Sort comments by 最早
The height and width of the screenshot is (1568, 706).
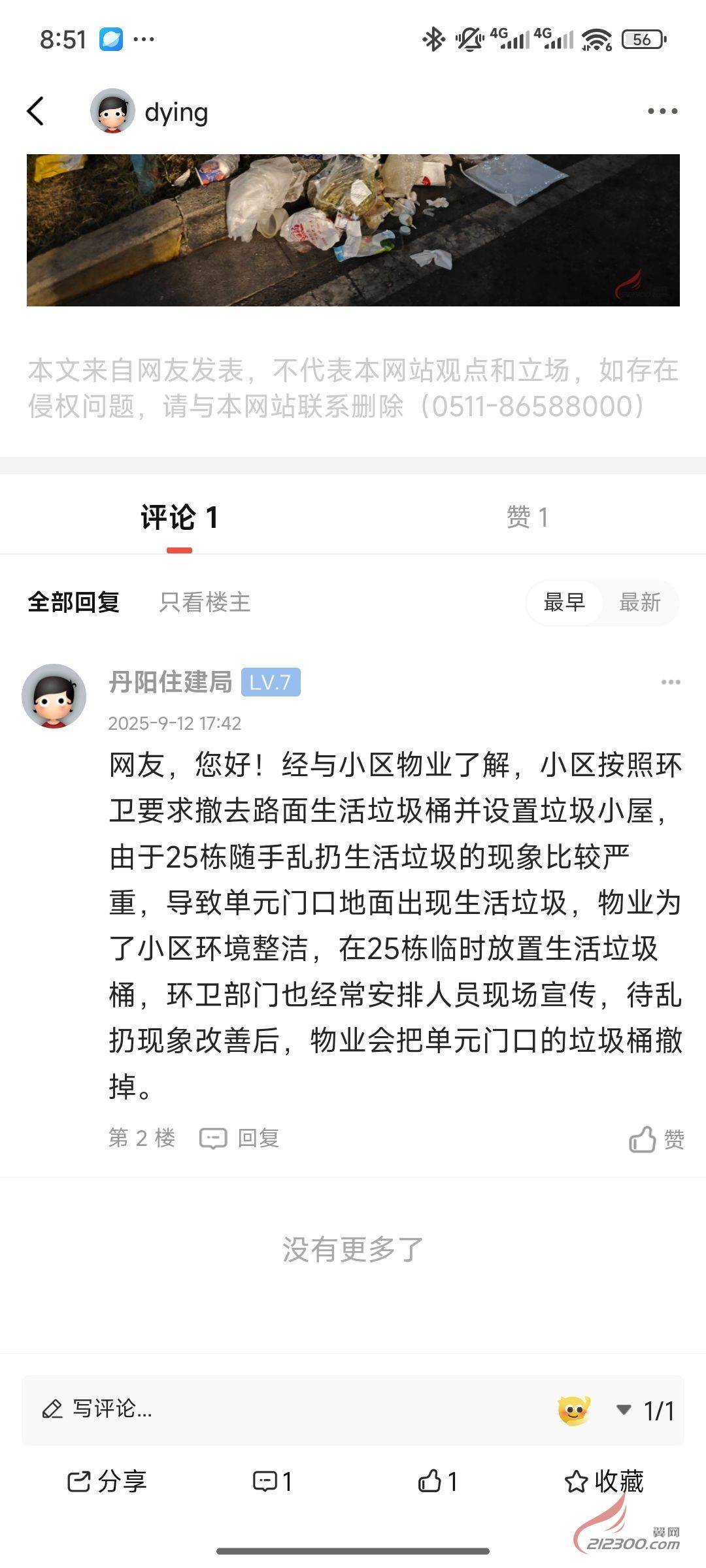click(564, 602)
